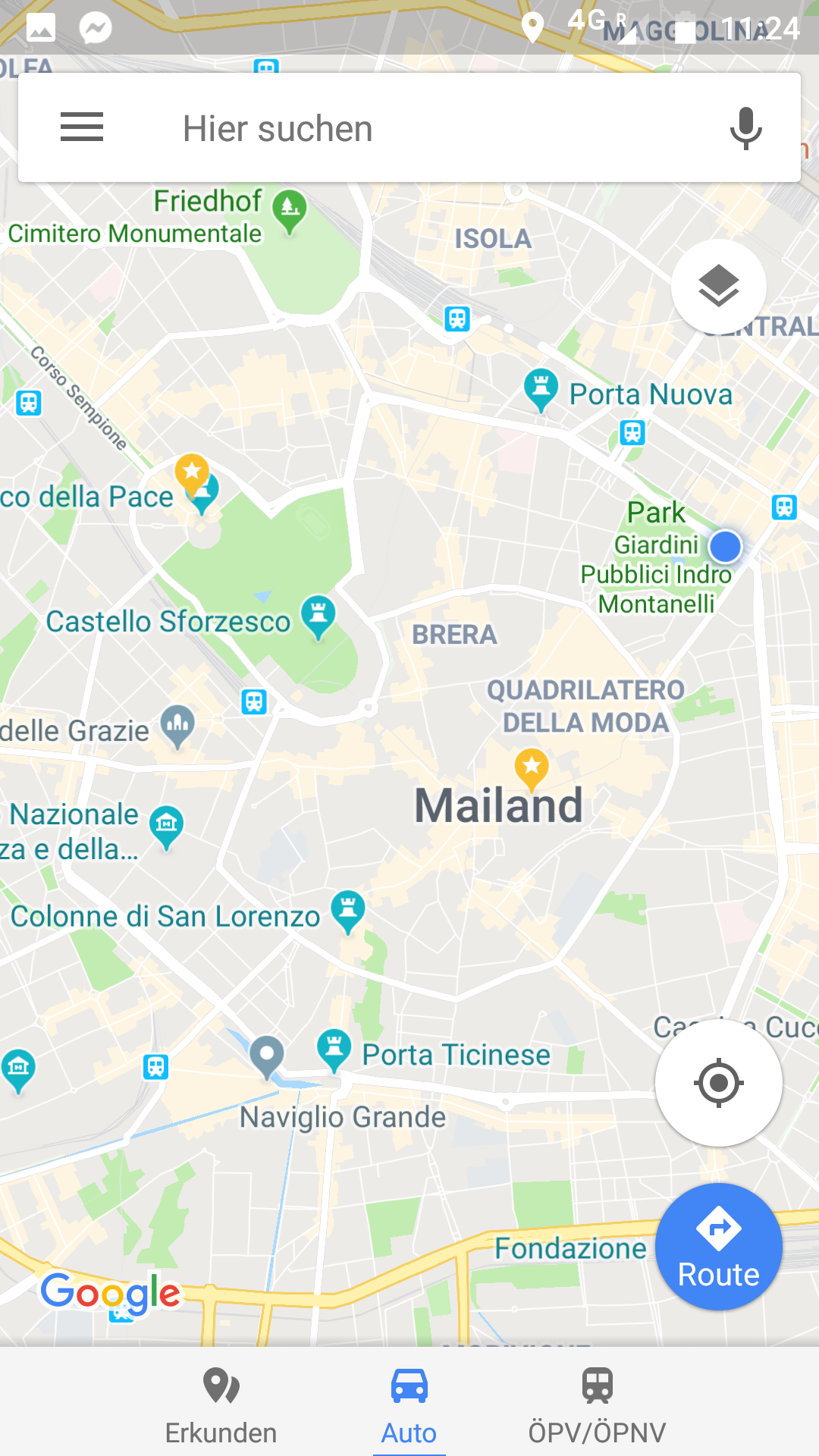819x1456 pixels.
Task: Tap the blue Route button
Action: click(718, 1247)
